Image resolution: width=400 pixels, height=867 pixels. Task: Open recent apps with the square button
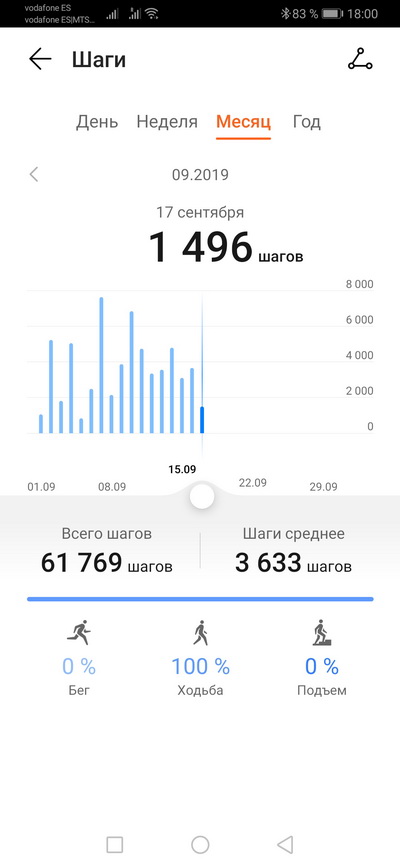tap(115, 844)
